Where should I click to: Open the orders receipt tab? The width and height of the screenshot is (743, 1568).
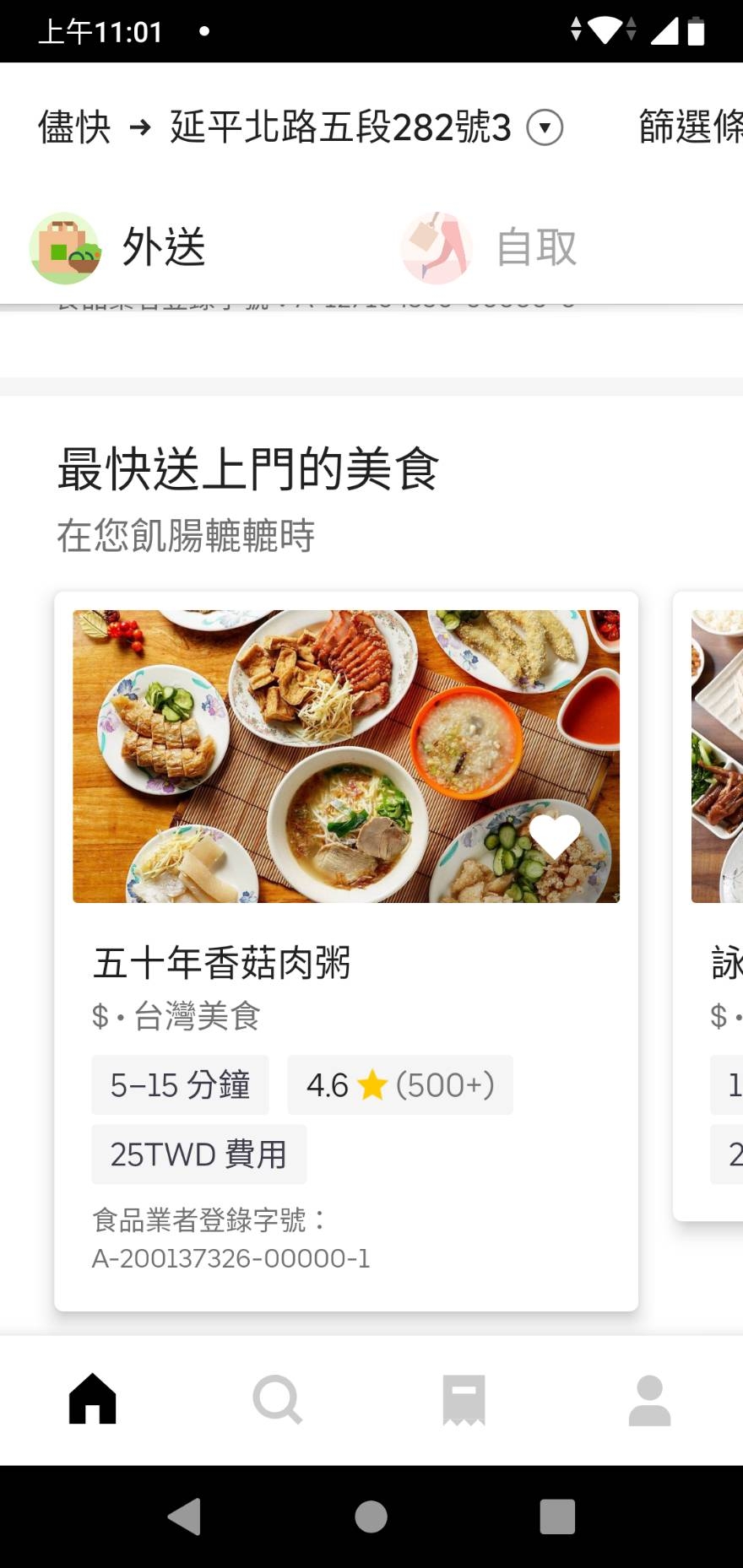(464, 1399)
